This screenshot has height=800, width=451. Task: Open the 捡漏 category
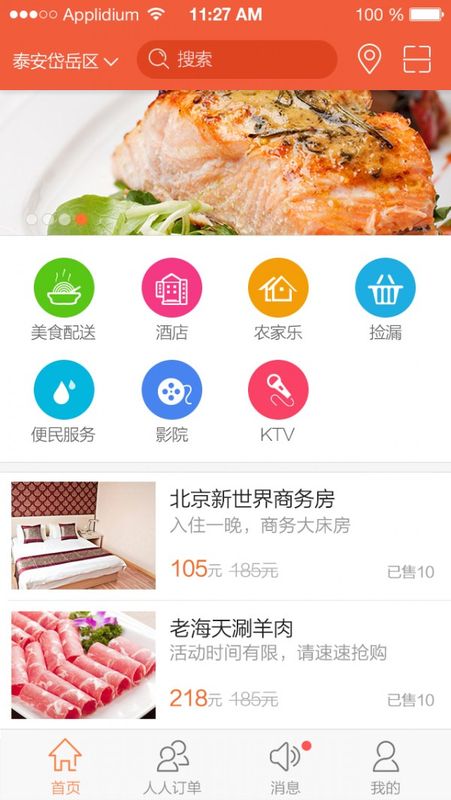click(x=385, y=299)
